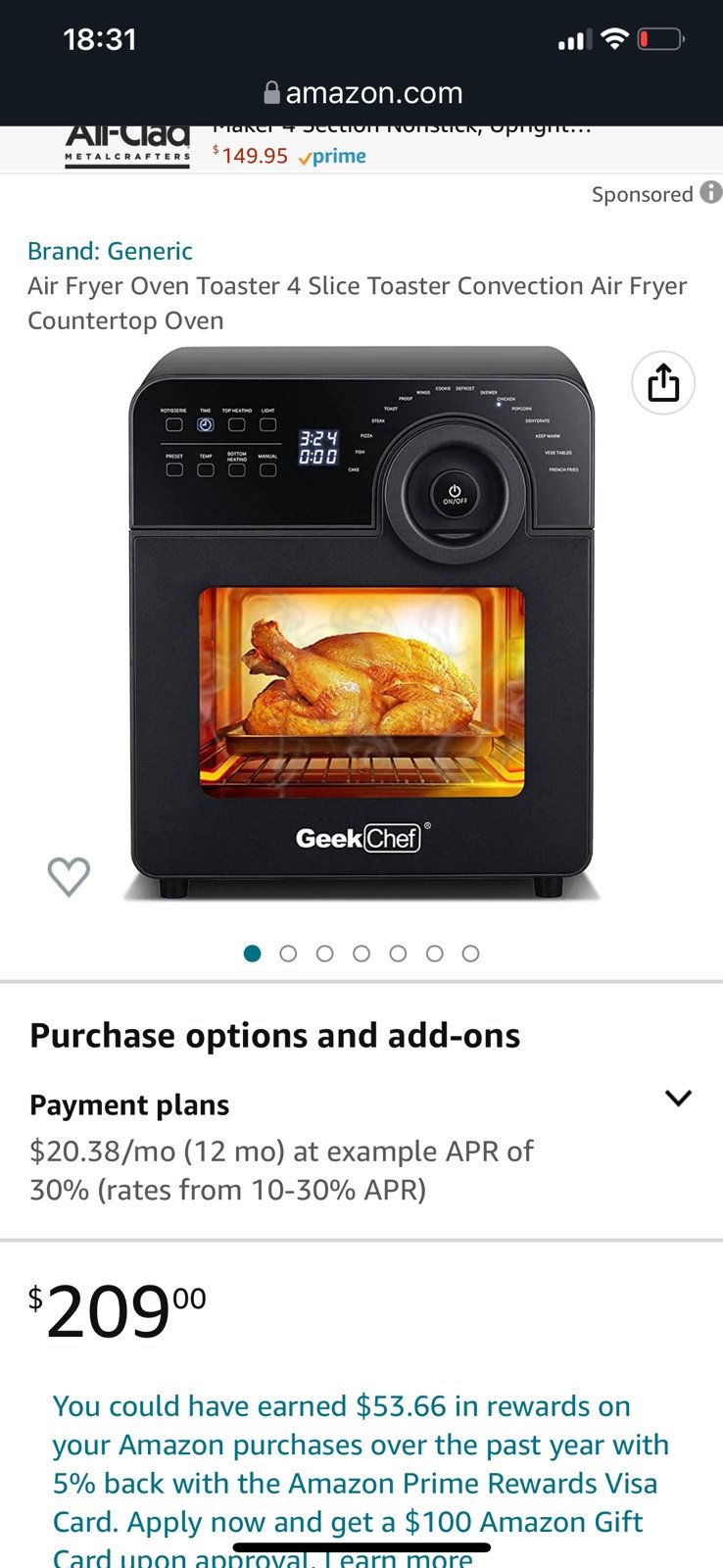This screenshot has height=1568, width=723.
Task: Share this air fryer product
Action: [663, 382]
